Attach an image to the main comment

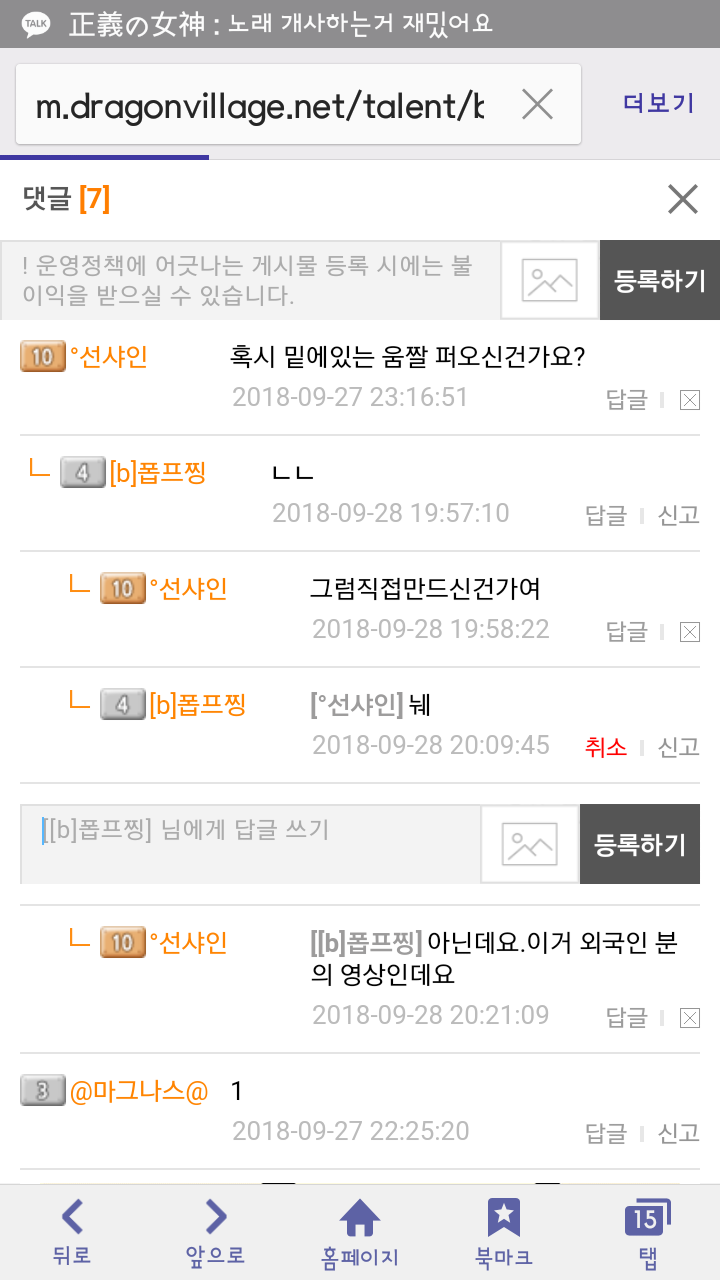tap(549, 280)
